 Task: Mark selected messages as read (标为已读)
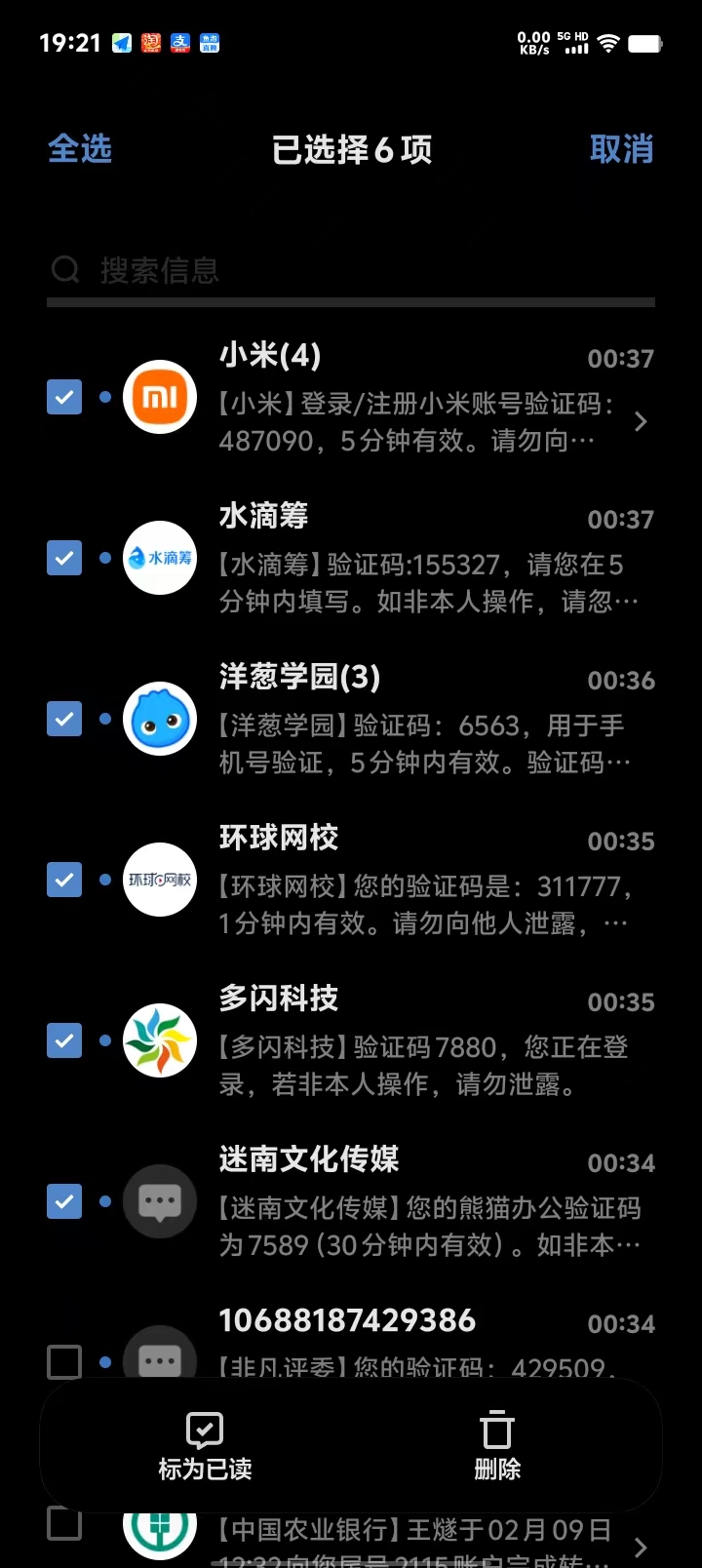click(x=205, y=1447)
